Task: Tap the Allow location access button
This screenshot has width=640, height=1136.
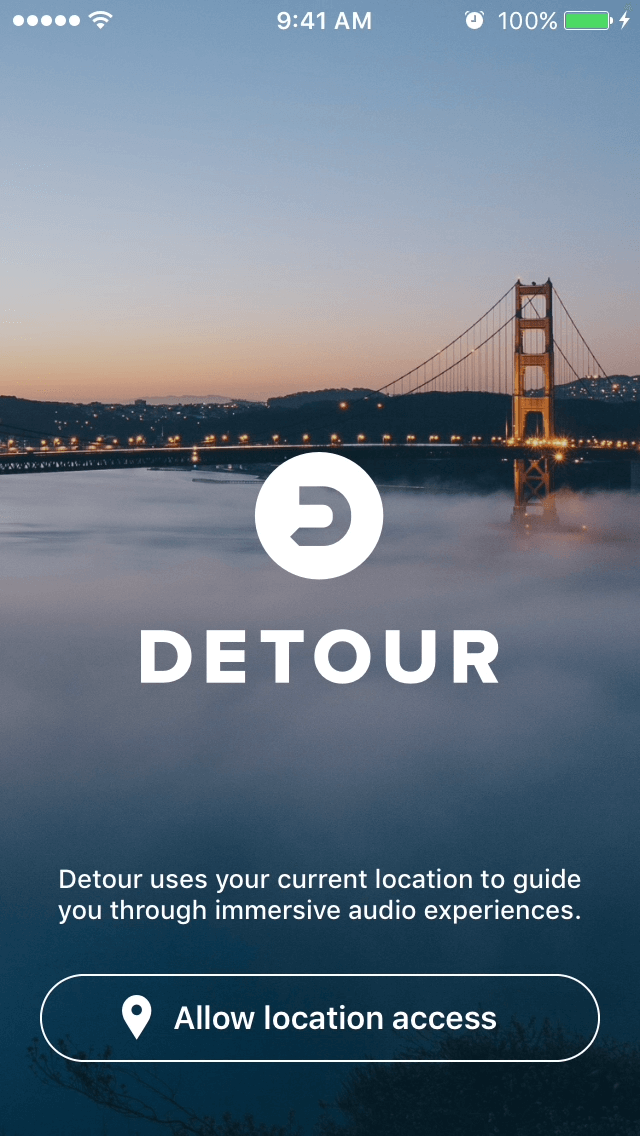Action: point(320,1018)
